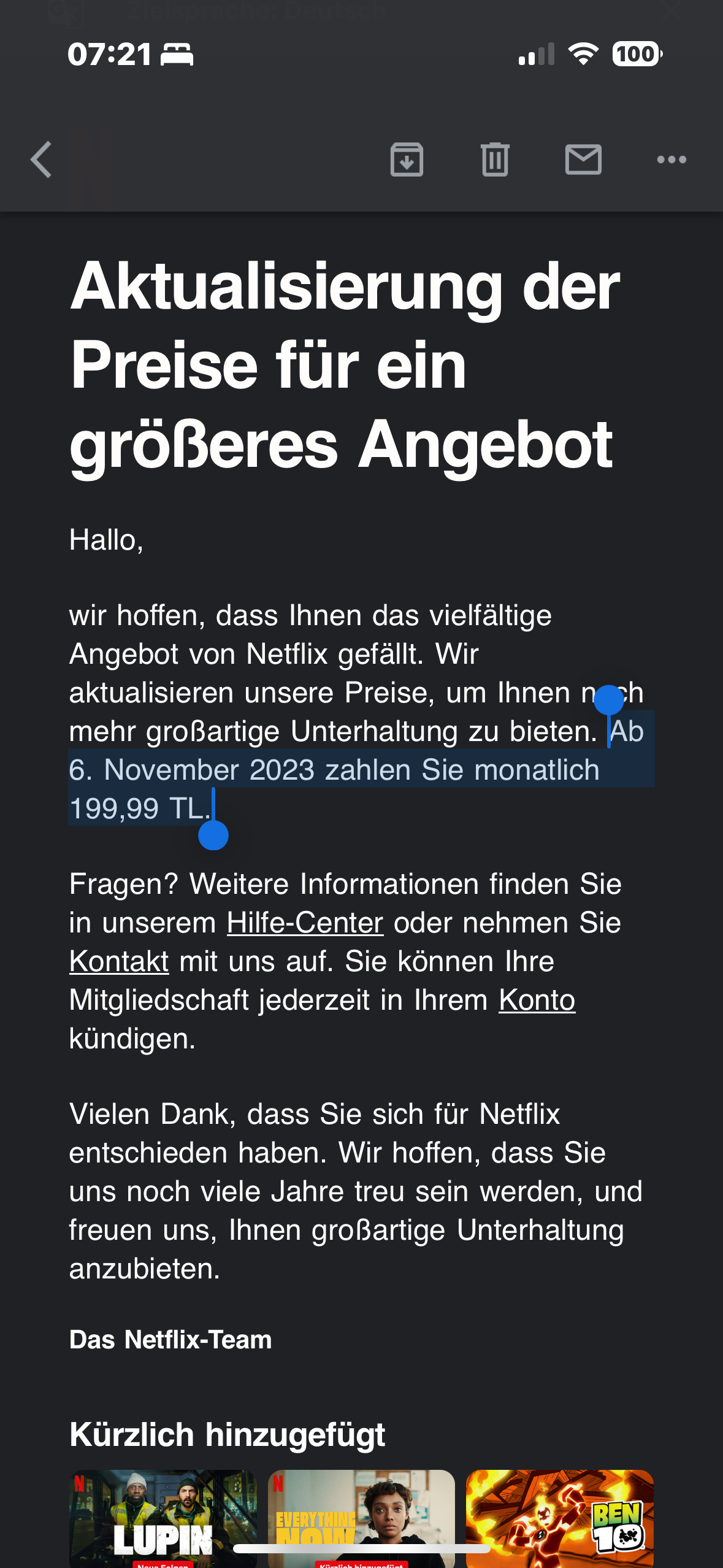The height and width of the screenshot is (1568, 723).
Task: Archive this Netflix email
Action: point(407,160)
